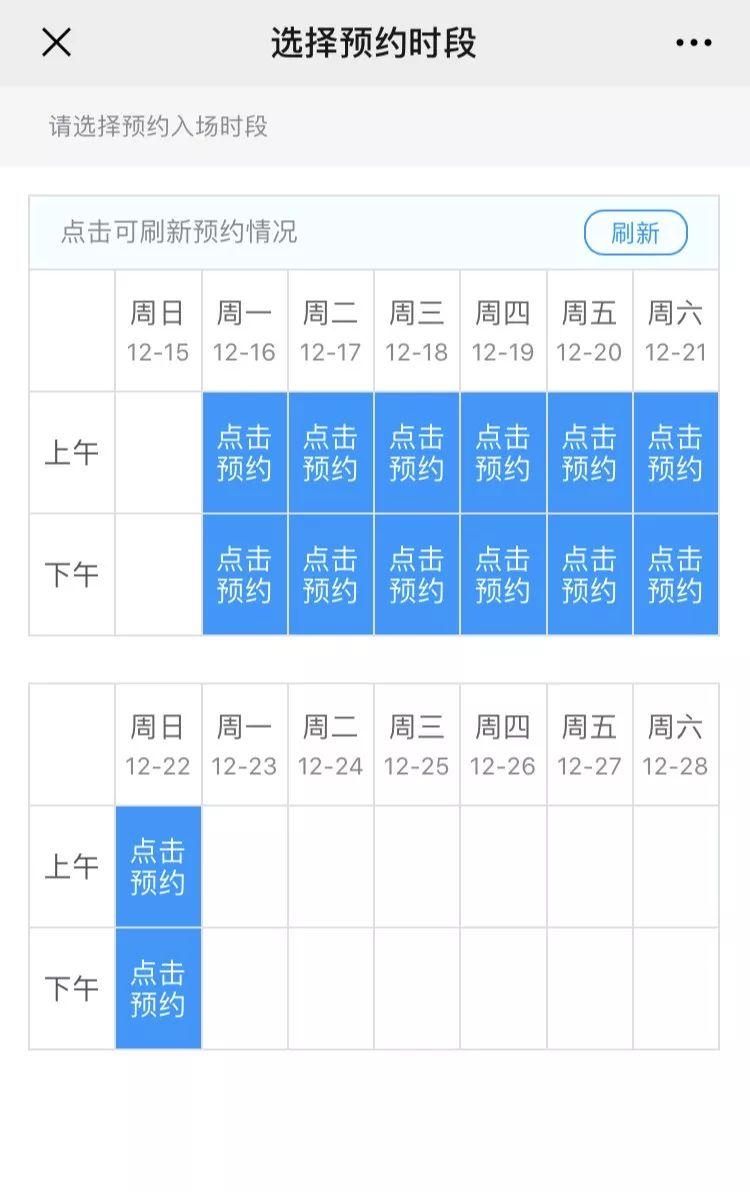The height and width of the screenshot is (1192, 750).
Task: Select the 上午 slot on 周三 12-18
Action: click(417, 452)
